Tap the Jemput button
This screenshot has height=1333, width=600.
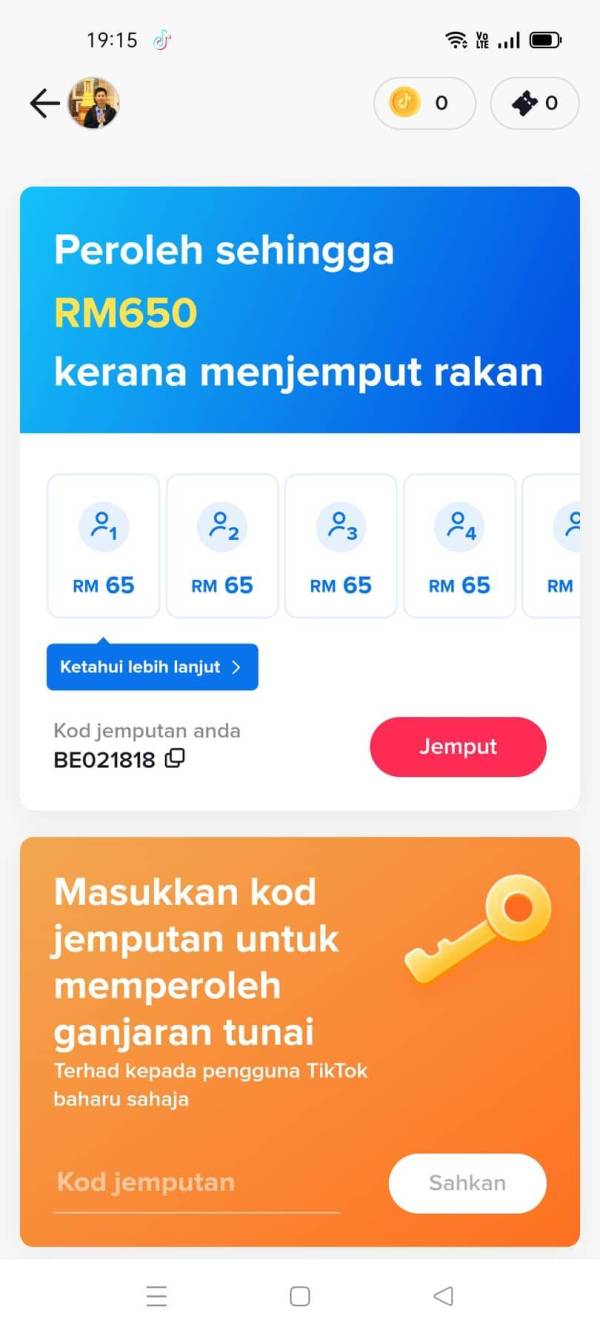[x=458, y=747]
